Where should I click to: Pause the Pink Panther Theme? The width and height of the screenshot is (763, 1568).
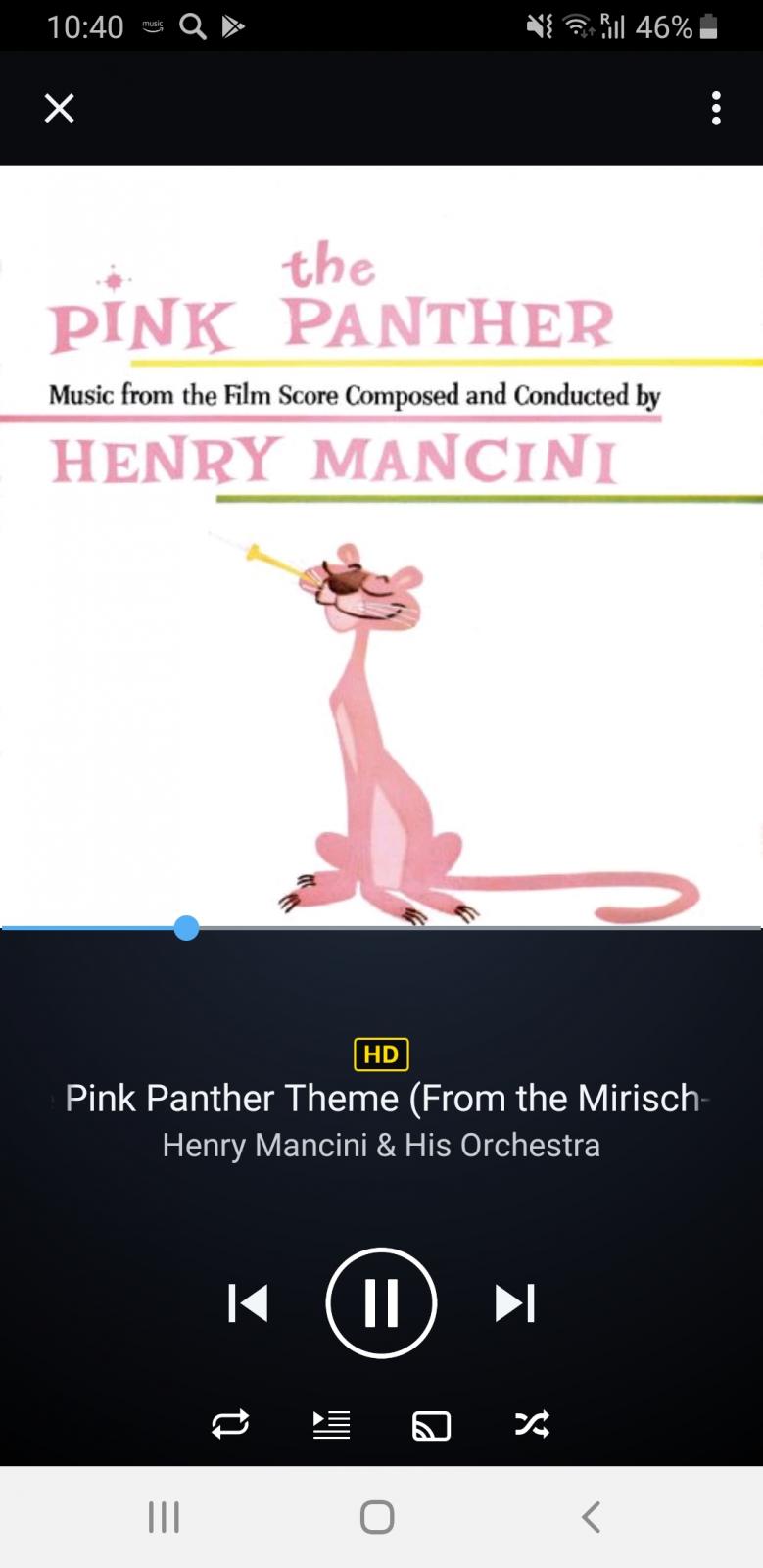click(381, 1302)
